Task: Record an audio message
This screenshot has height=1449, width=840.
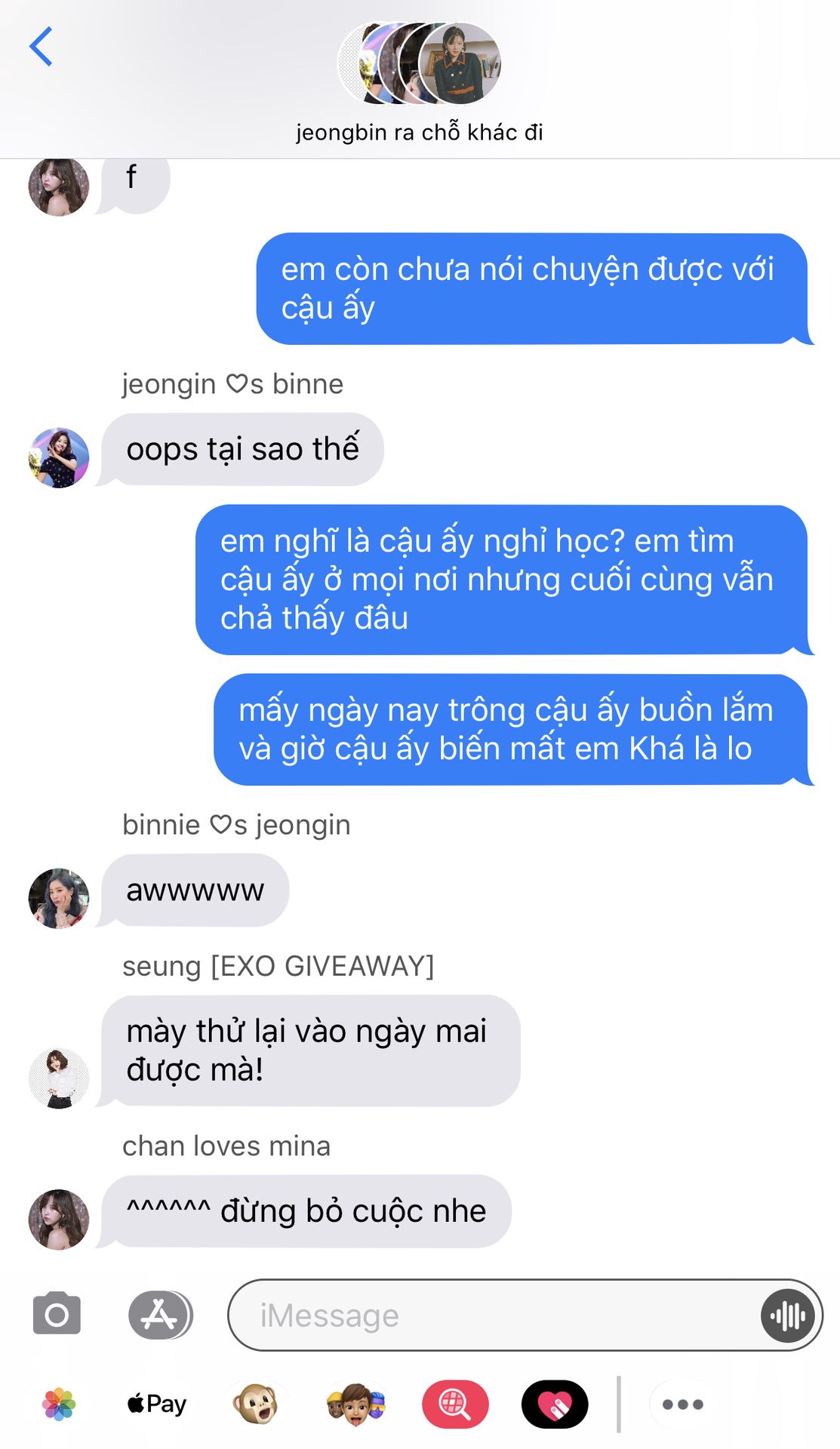Action: coord(787,1315)
